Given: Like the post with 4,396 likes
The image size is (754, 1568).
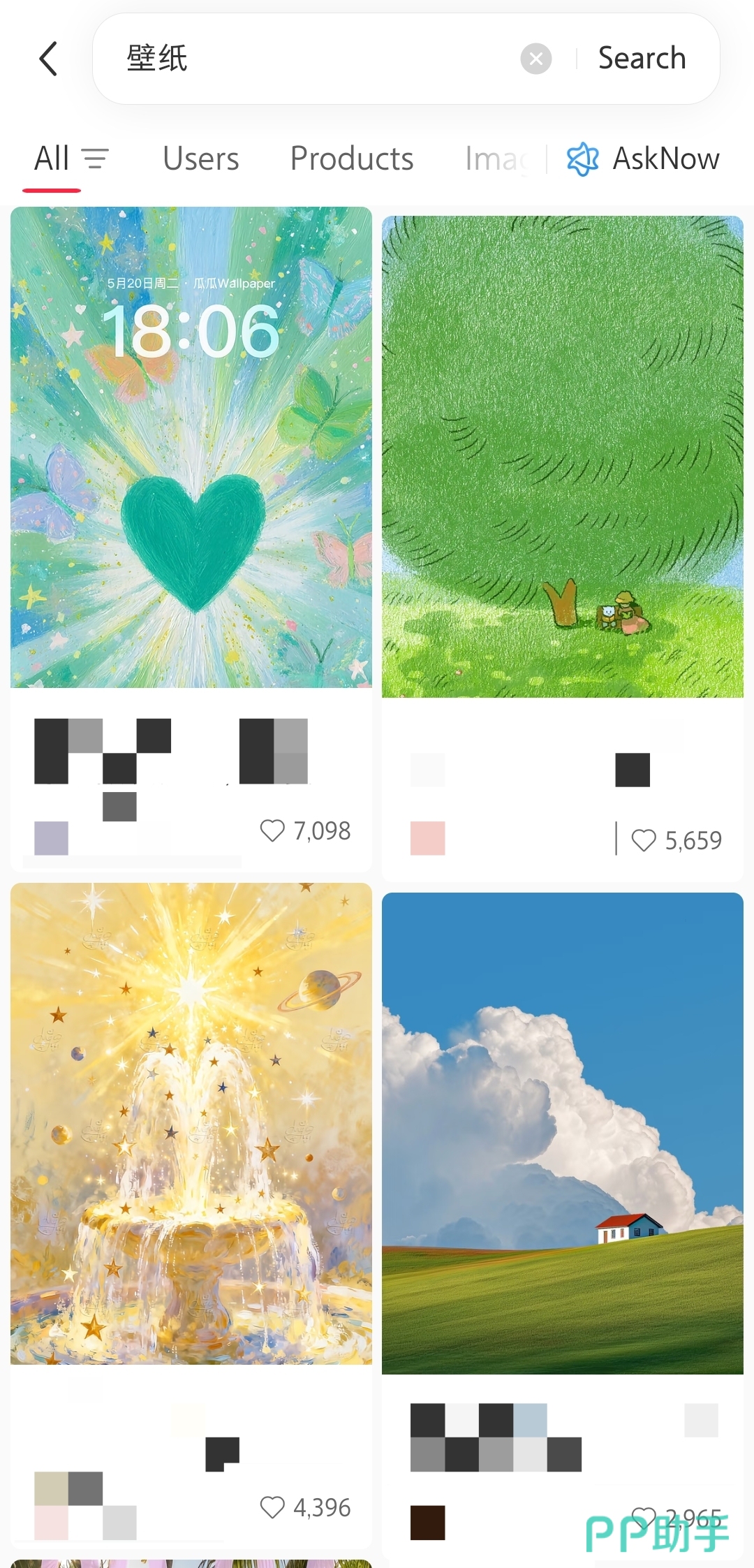Looking at the screenshot, I should 272,1507.
